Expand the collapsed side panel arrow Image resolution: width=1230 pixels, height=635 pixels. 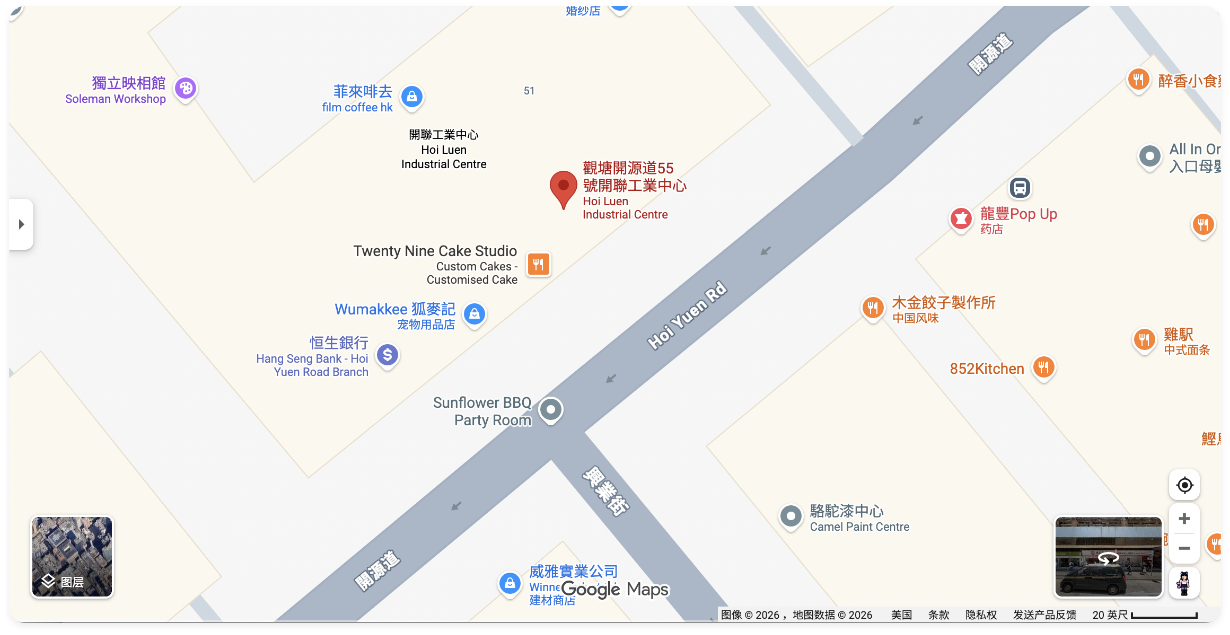(21, 224)
